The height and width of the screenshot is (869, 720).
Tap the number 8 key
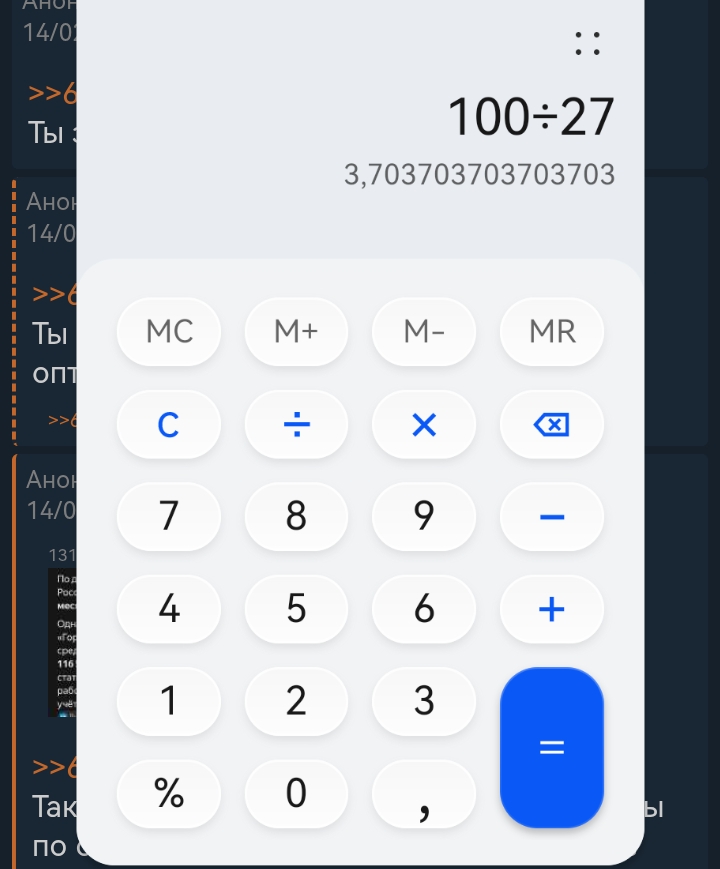click(x=296, y=516)
